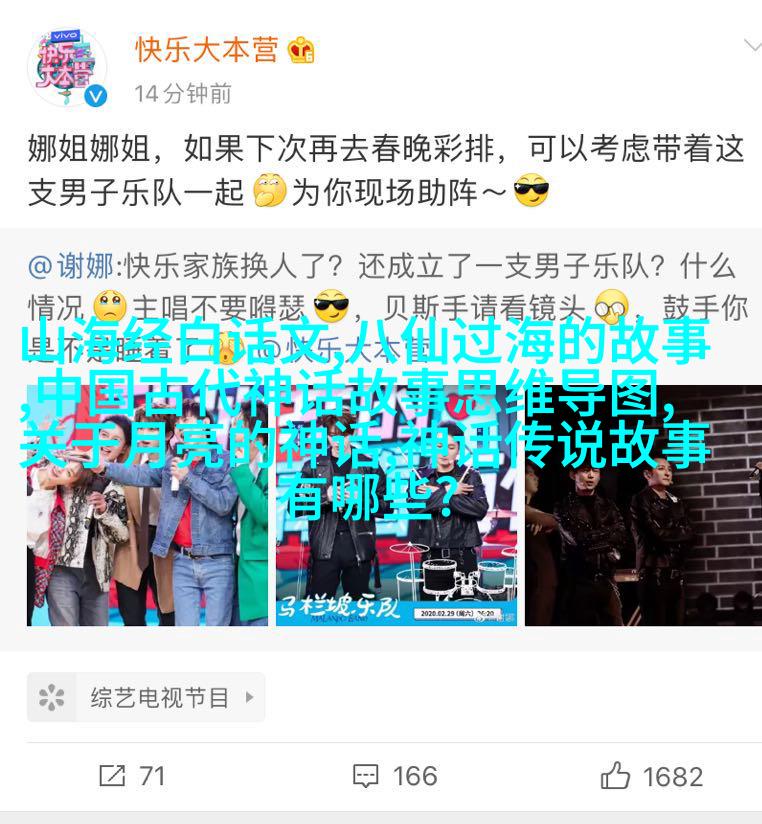
Task: Open the @谢娜 mention link
Action: pos(70,267)
